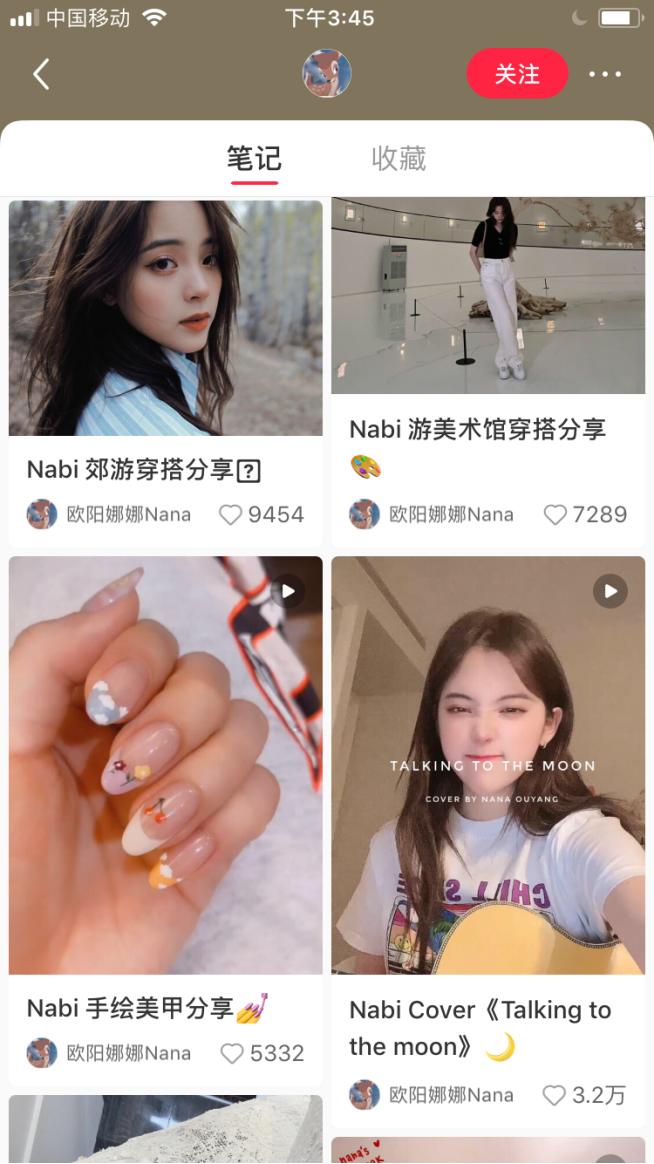Switch to the 收藏 tab

point(399,159)
